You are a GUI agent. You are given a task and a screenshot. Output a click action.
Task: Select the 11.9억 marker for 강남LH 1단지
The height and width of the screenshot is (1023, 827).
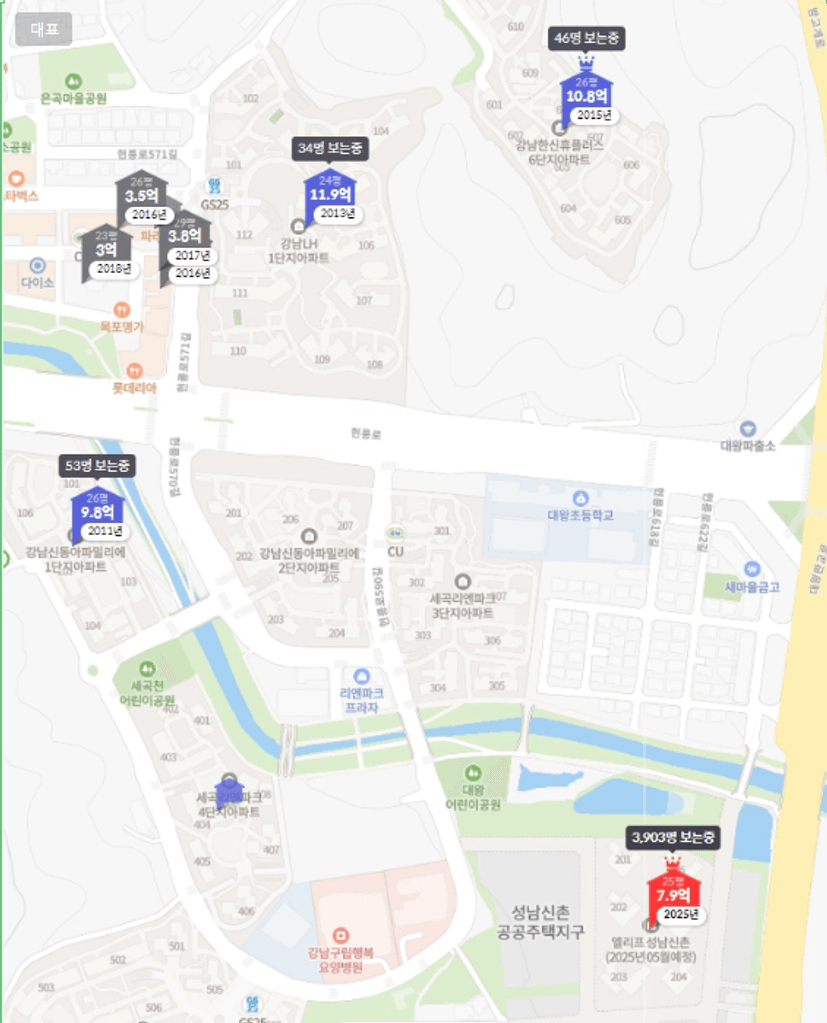(331, 194)
